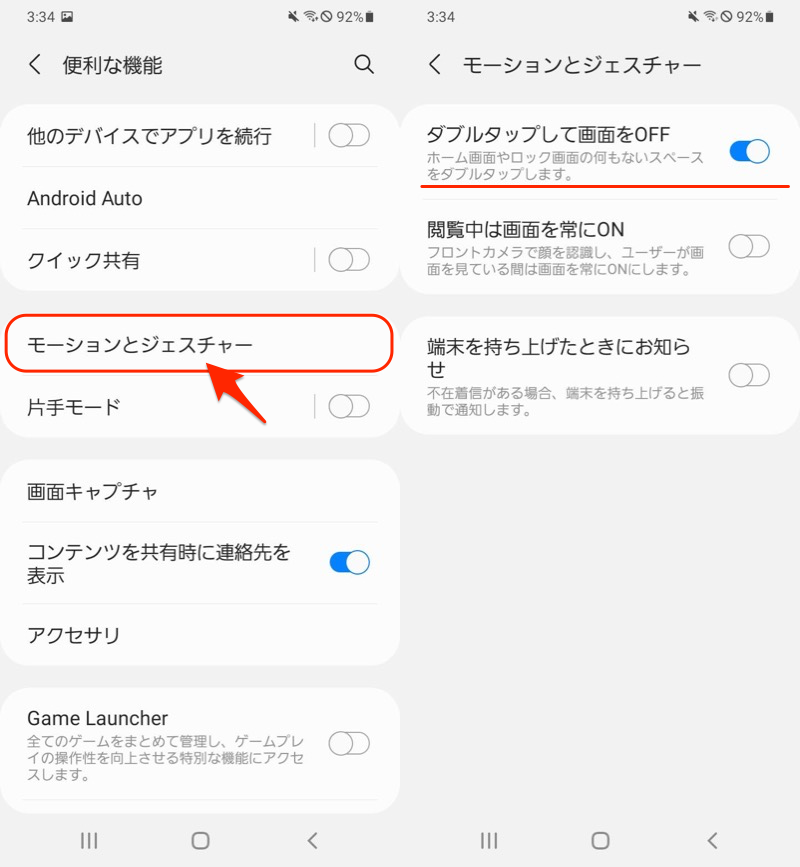Open the アクセサリ row
The width and height of the screenshot is (800, 867).
[74, 635]
